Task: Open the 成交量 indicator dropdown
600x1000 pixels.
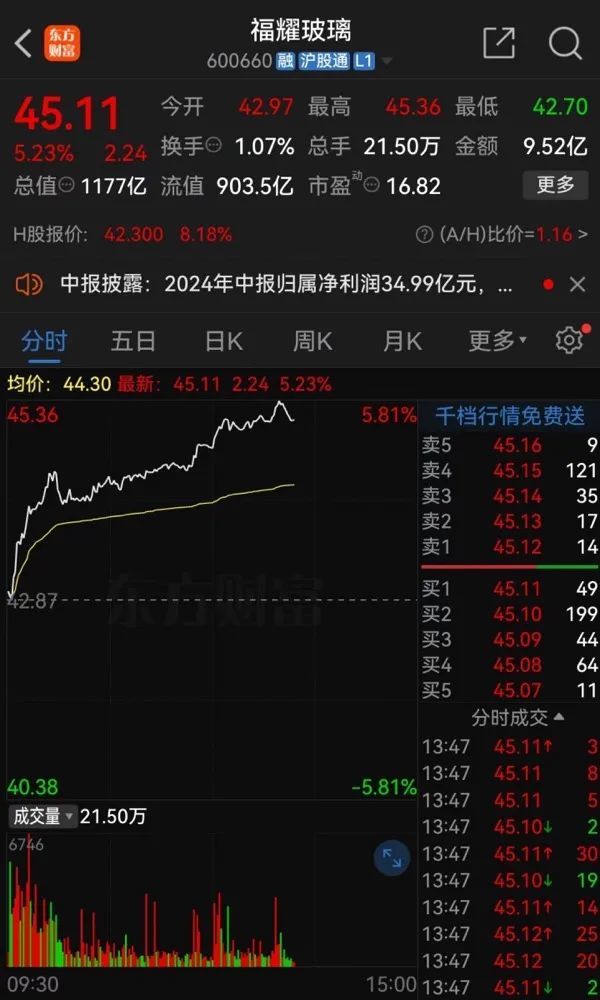Action: pos(42,816)
